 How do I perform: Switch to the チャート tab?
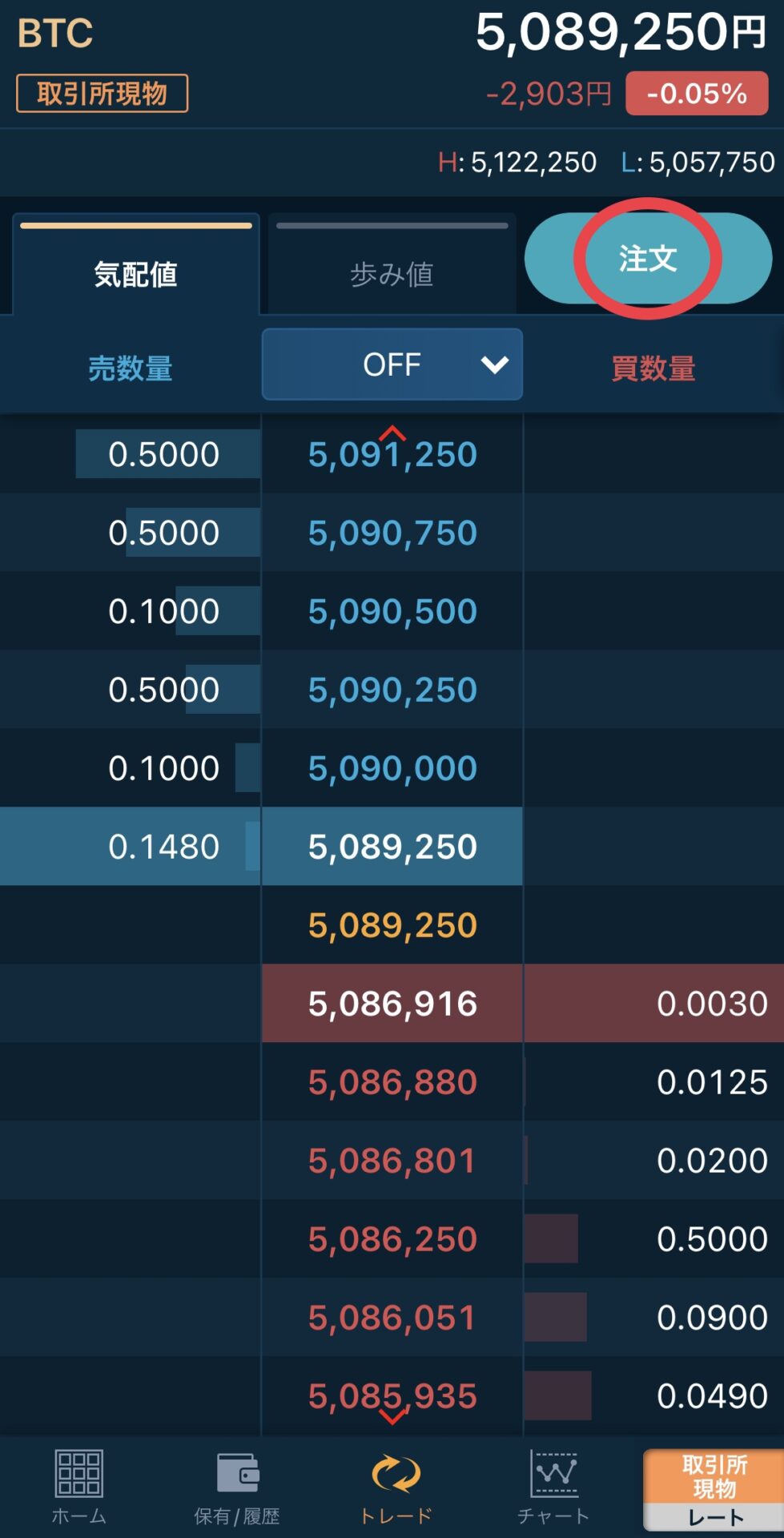pos(553,1488)
